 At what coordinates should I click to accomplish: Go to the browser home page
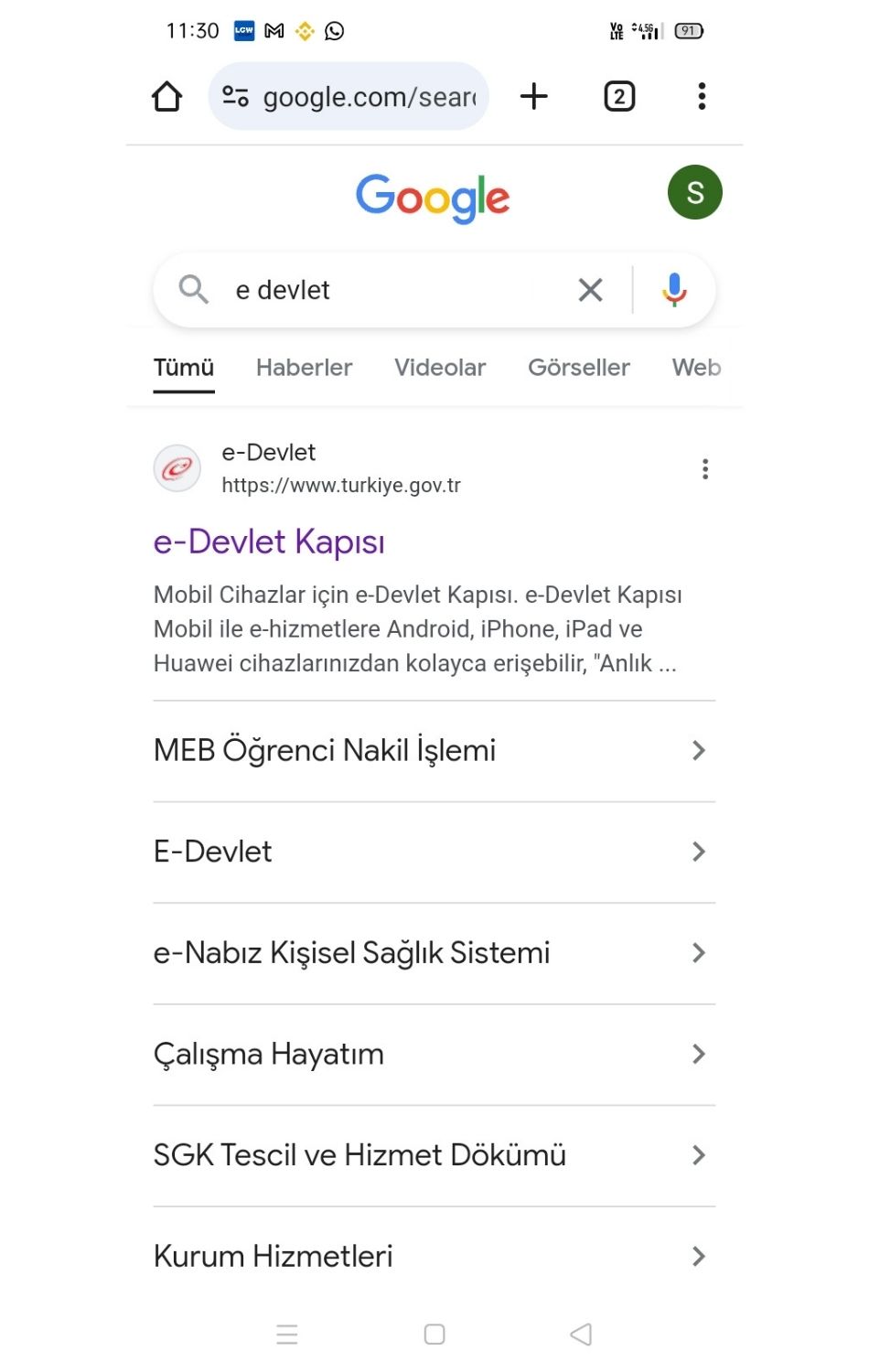[166, 96]
